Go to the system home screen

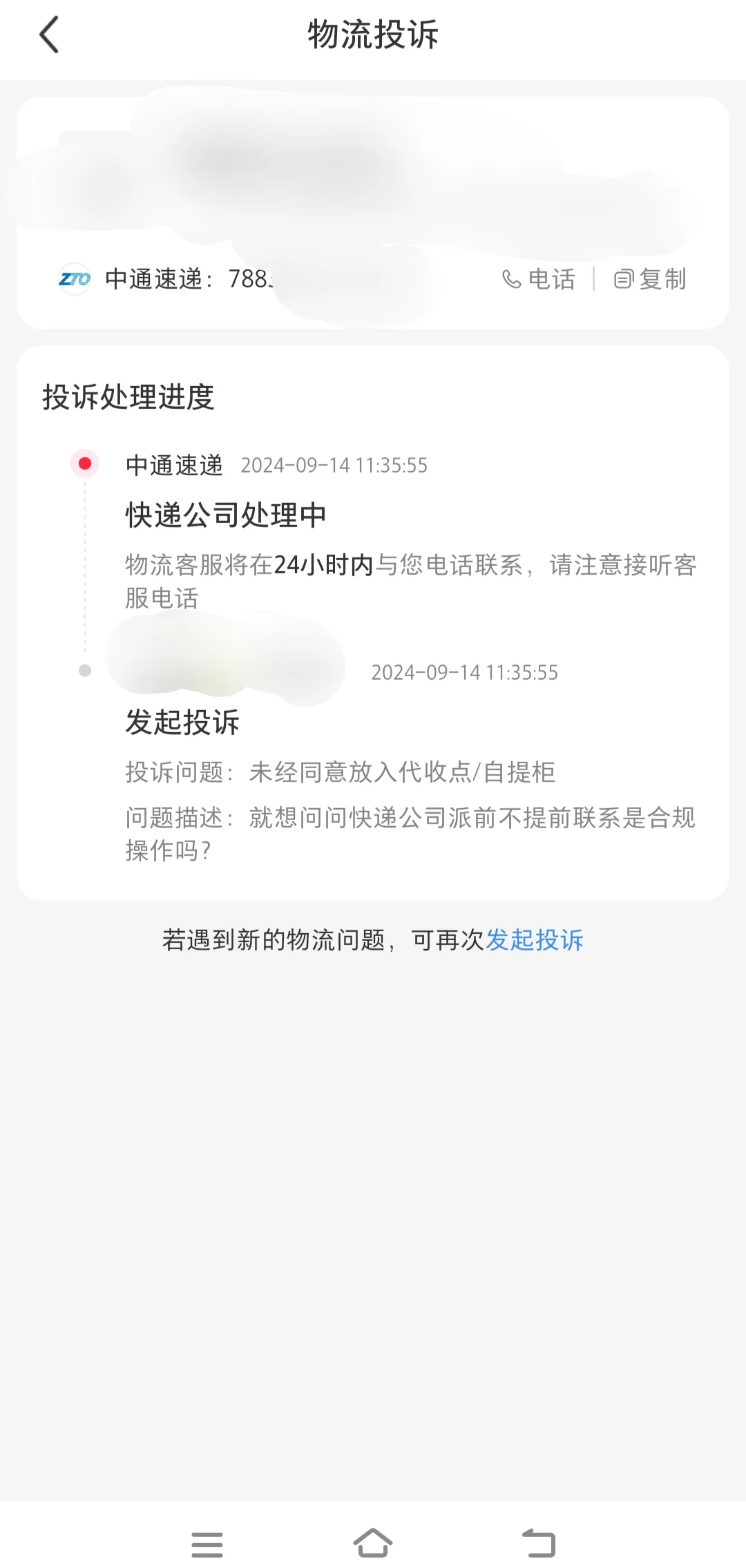click(x=373, y=1543)
